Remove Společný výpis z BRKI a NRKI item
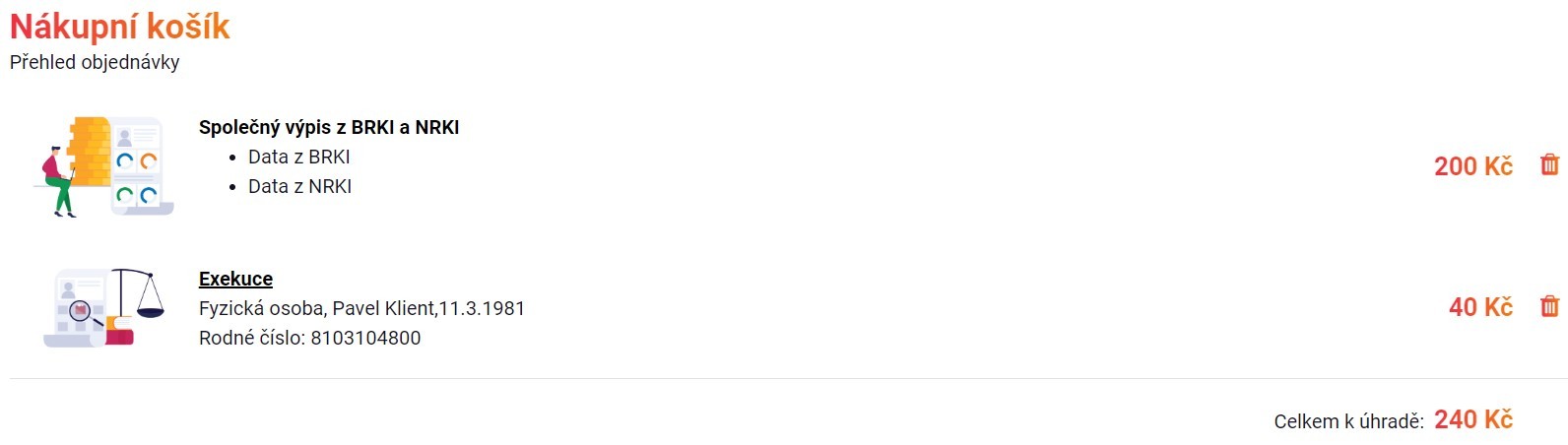 1549,164
